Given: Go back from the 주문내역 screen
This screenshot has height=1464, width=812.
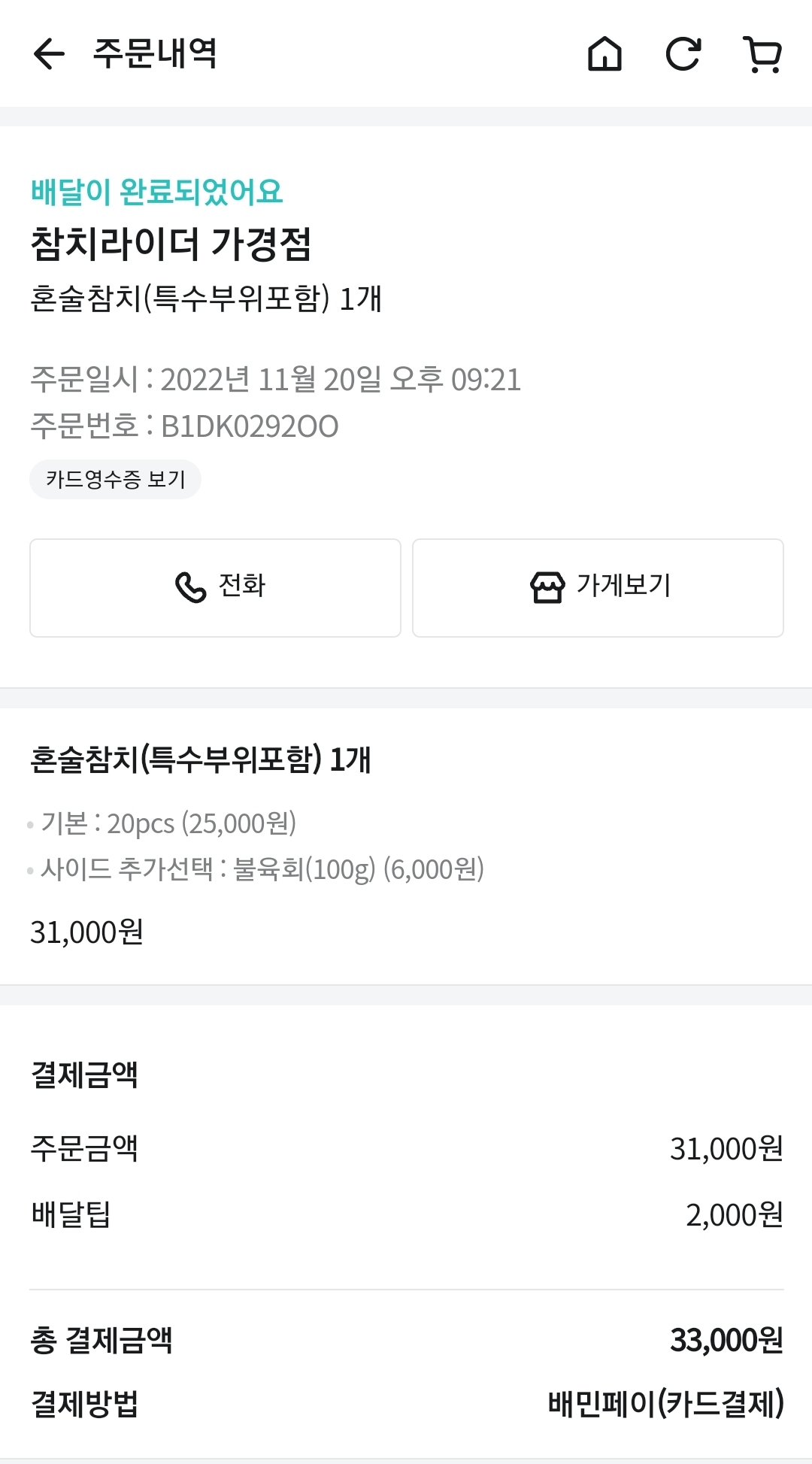Looking at the screenshot, I should tap(49, 53).
